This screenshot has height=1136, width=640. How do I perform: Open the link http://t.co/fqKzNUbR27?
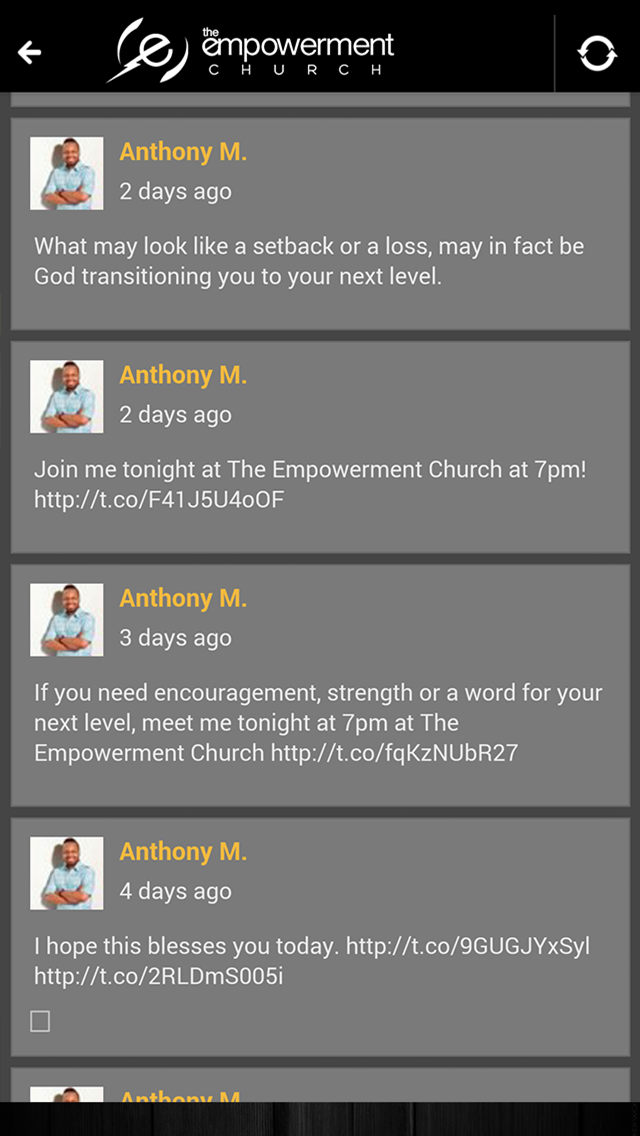(x=394, y=752)
